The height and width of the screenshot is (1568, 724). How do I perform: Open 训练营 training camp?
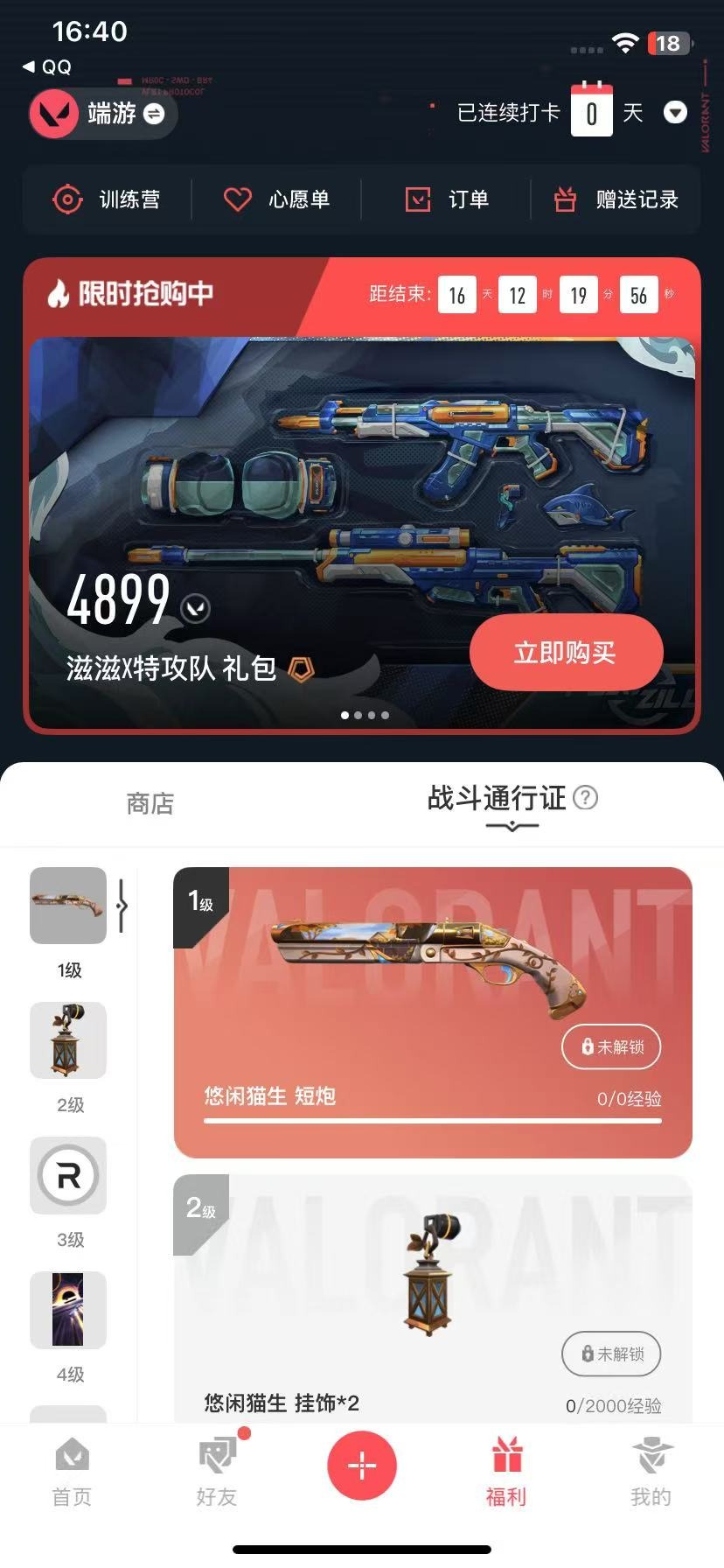pos(107,199)
